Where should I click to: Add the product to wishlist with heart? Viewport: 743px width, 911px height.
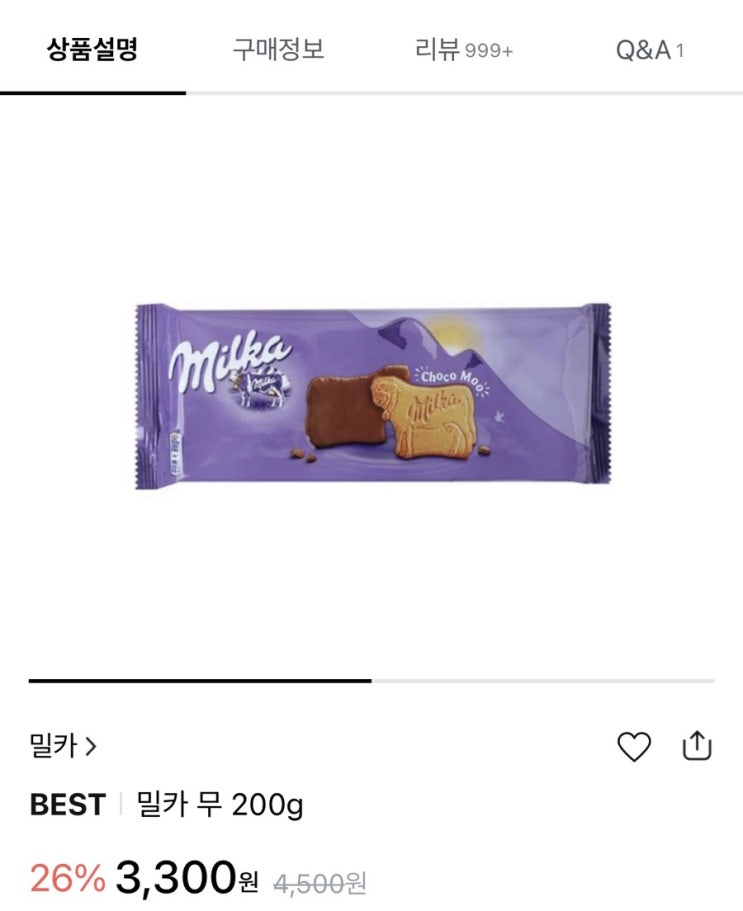(x=634, y=746)
